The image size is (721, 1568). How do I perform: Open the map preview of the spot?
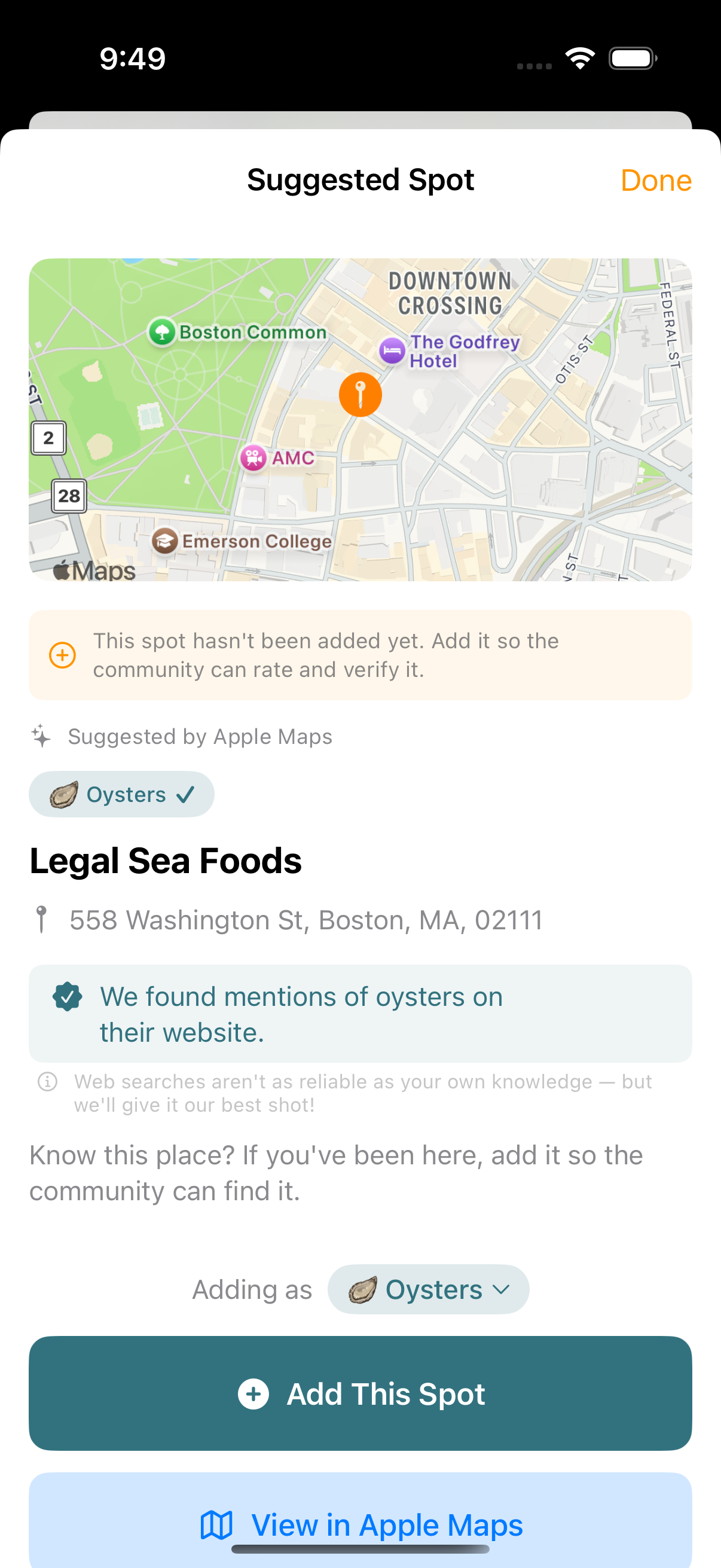point(360,420)
